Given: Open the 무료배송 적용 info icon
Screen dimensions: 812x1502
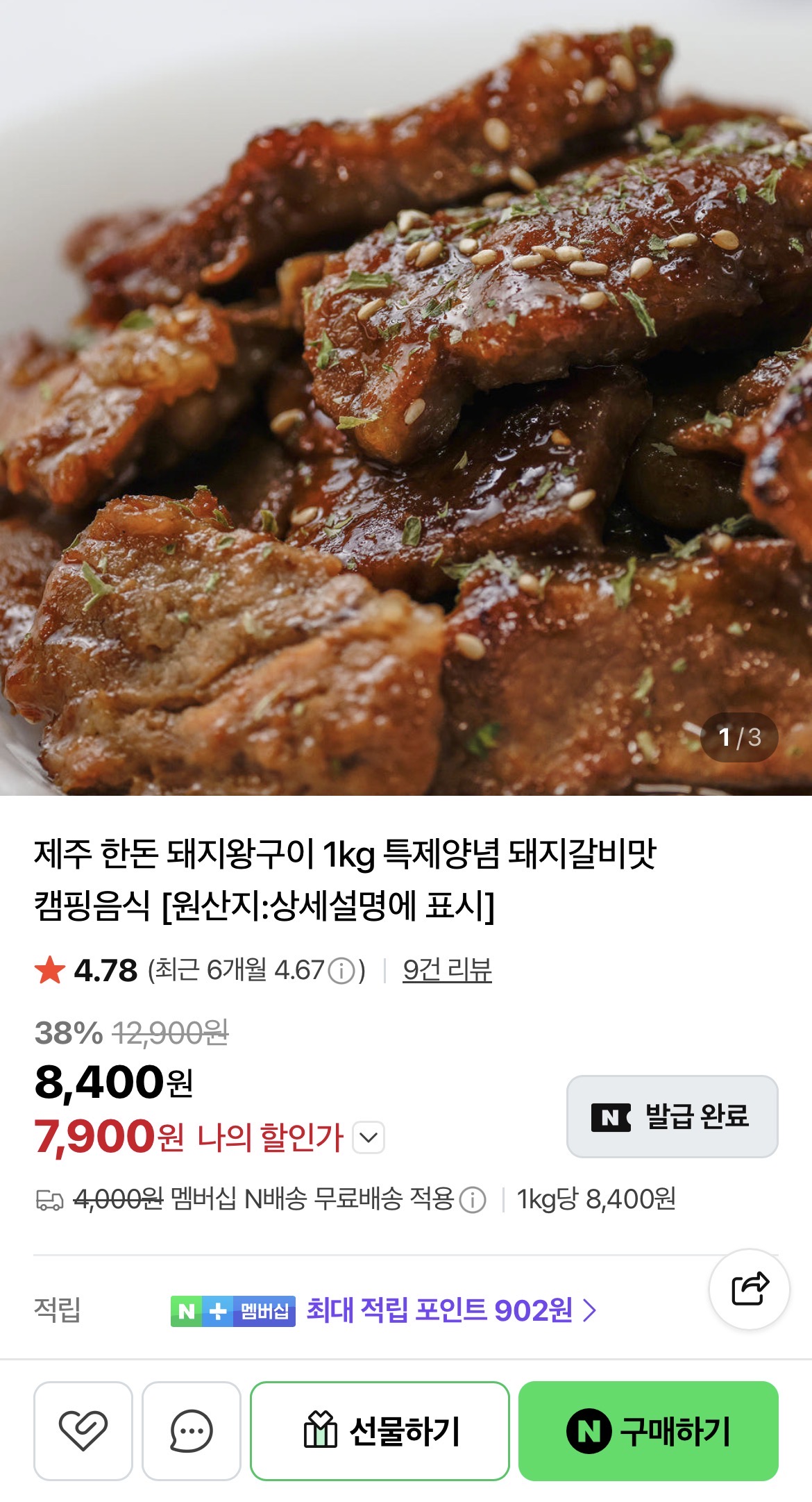Looking at the screenshot, I should click(473, 1199).
